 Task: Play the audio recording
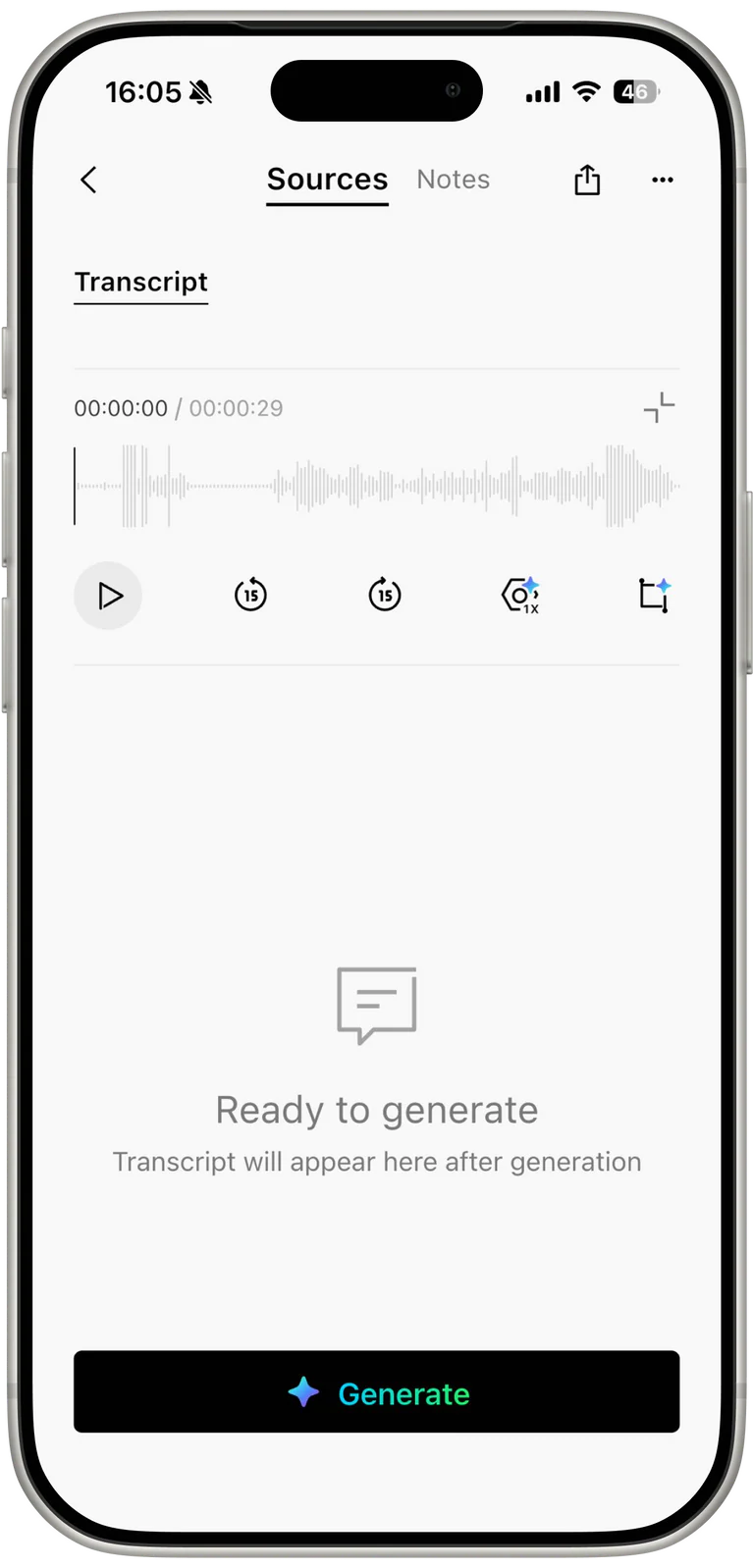tap(108, 596)
